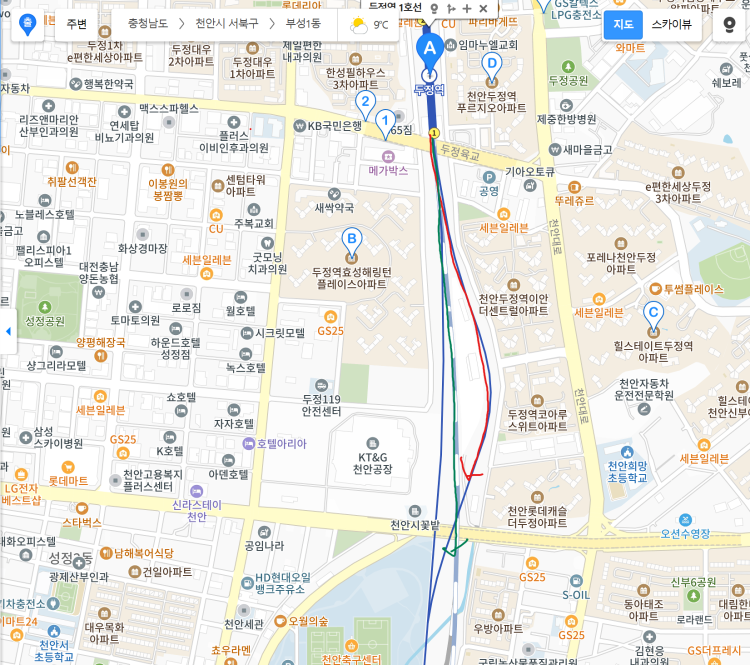
Task: Select numbered marker 2 on the map
Action: pyautogui.click(x=365, y=101)
